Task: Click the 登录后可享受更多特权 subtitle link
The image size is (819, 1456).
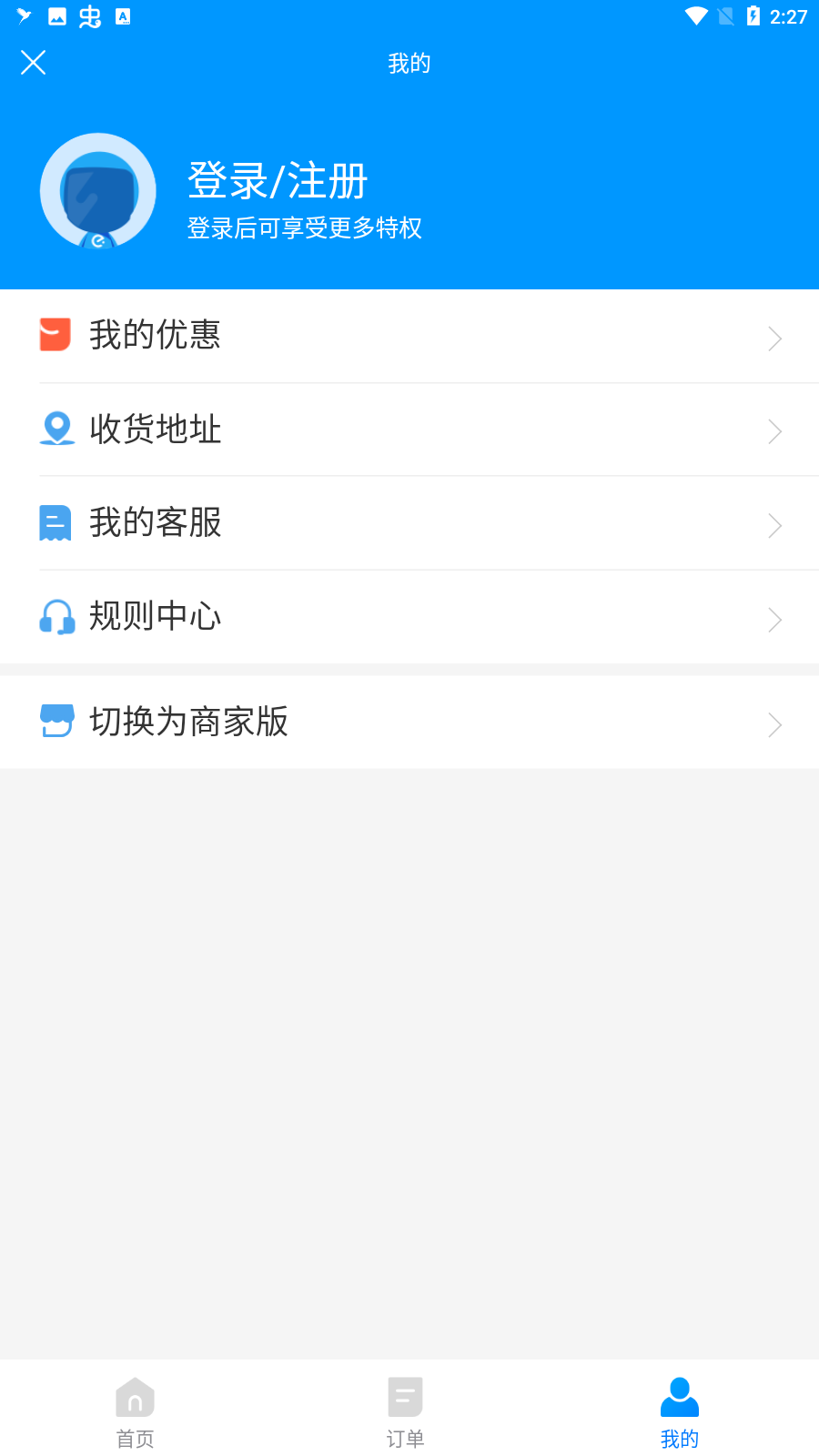Action: click(305, 228)
